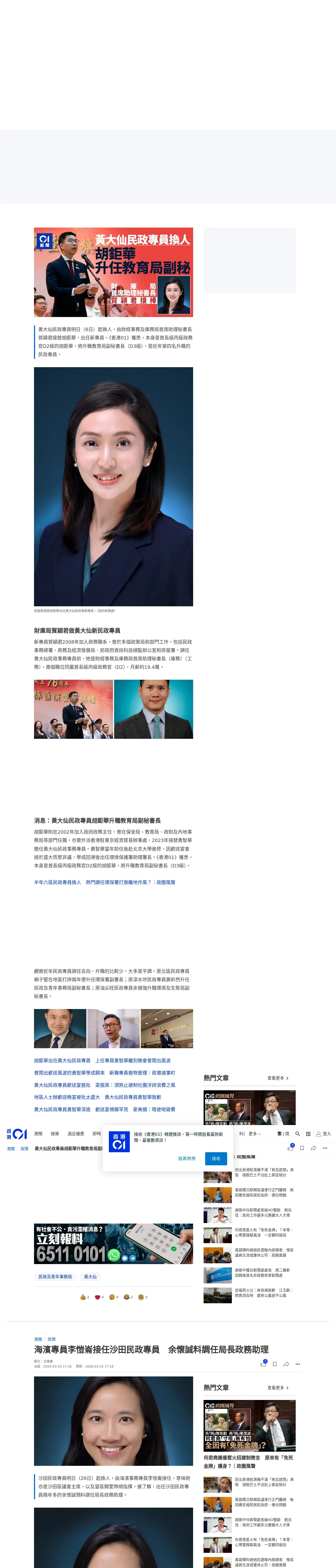The height and width of the screenshot is (1568, 336).
Task: Dismiss the prompt via 我再想想
Action: 187,1158
